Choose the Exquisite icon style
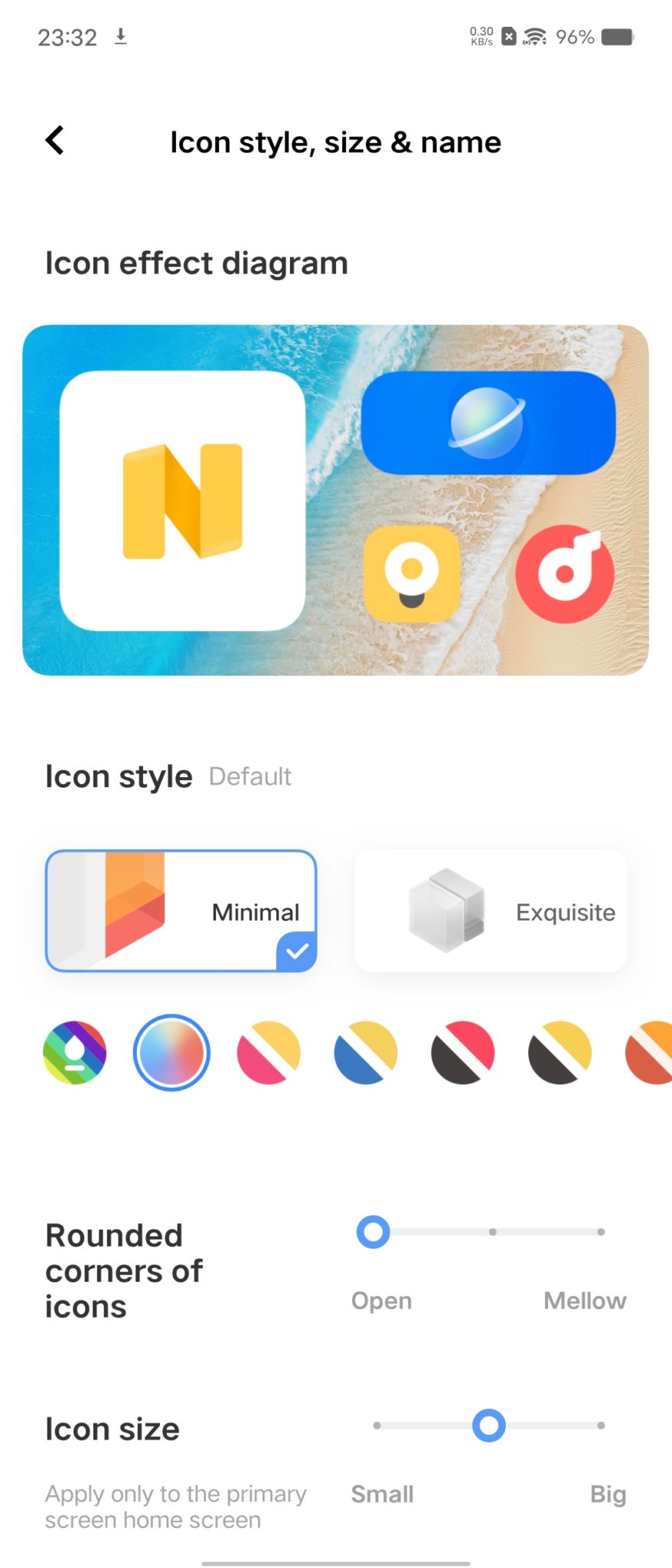Image resolution: width=672 pixels, height=1568 pixels. tap(490, 910)
